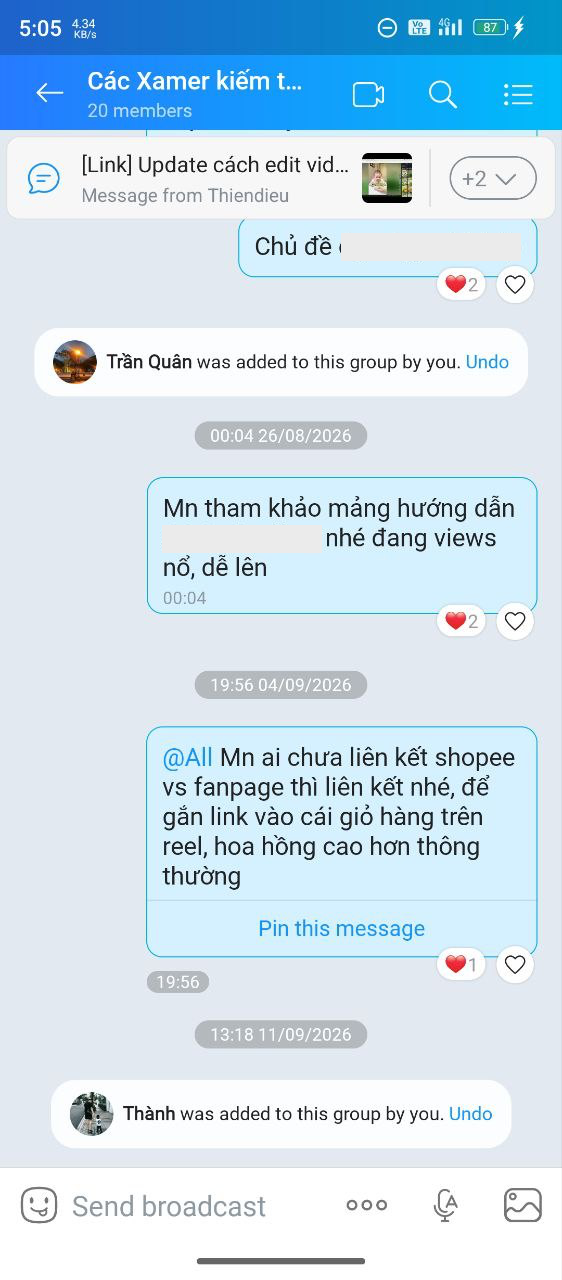Go back using the top-left arrow
Screen dimensions: 562x1280
point(49,94)
